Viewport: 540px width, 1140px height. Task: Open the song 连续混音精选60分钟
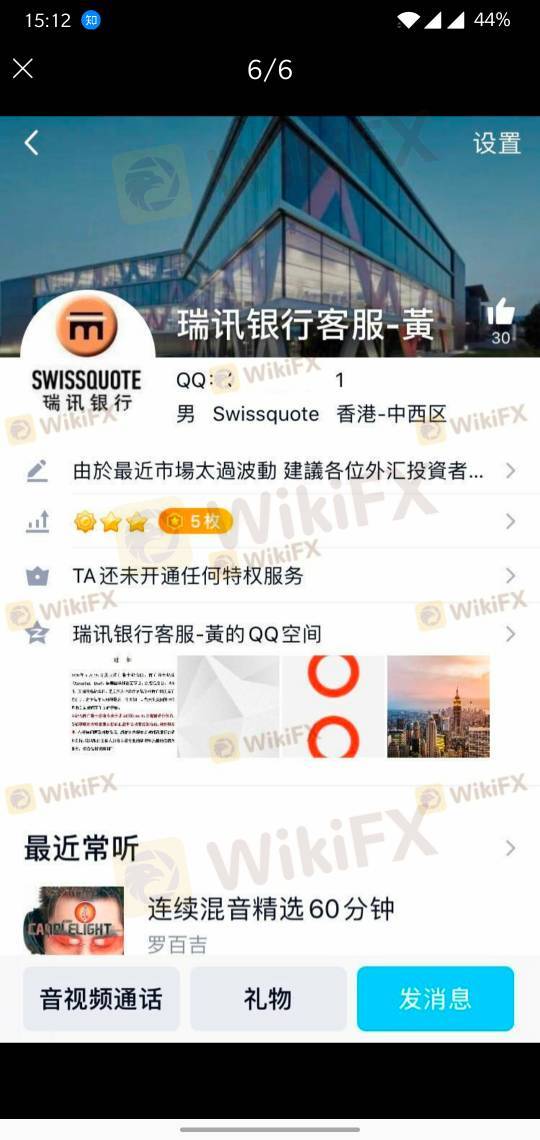click(x=270, y=920)
